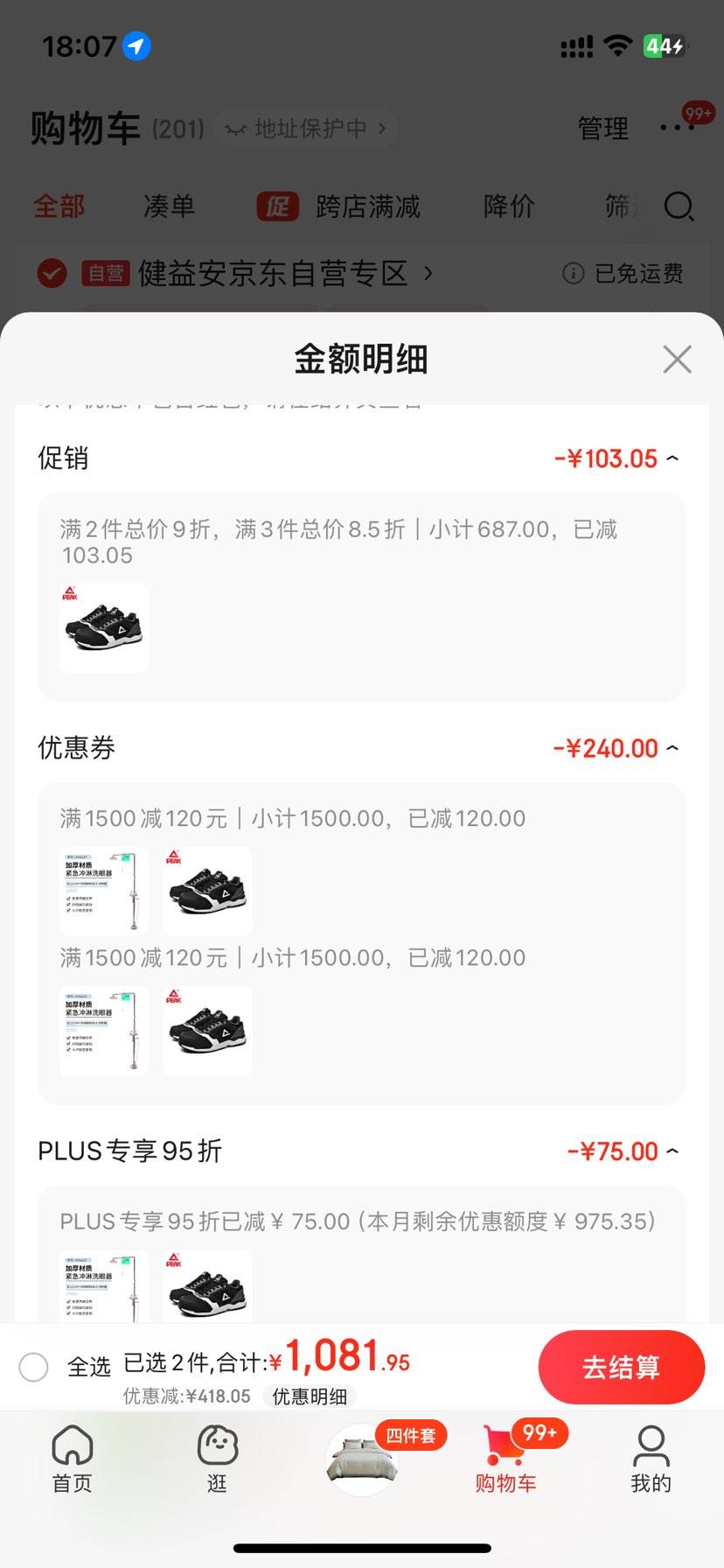Open the 四件套 bedding thumbnail in bottom bar
Screen dimensions: 724x1568
pyautogui.click(x=361, y=1458)
